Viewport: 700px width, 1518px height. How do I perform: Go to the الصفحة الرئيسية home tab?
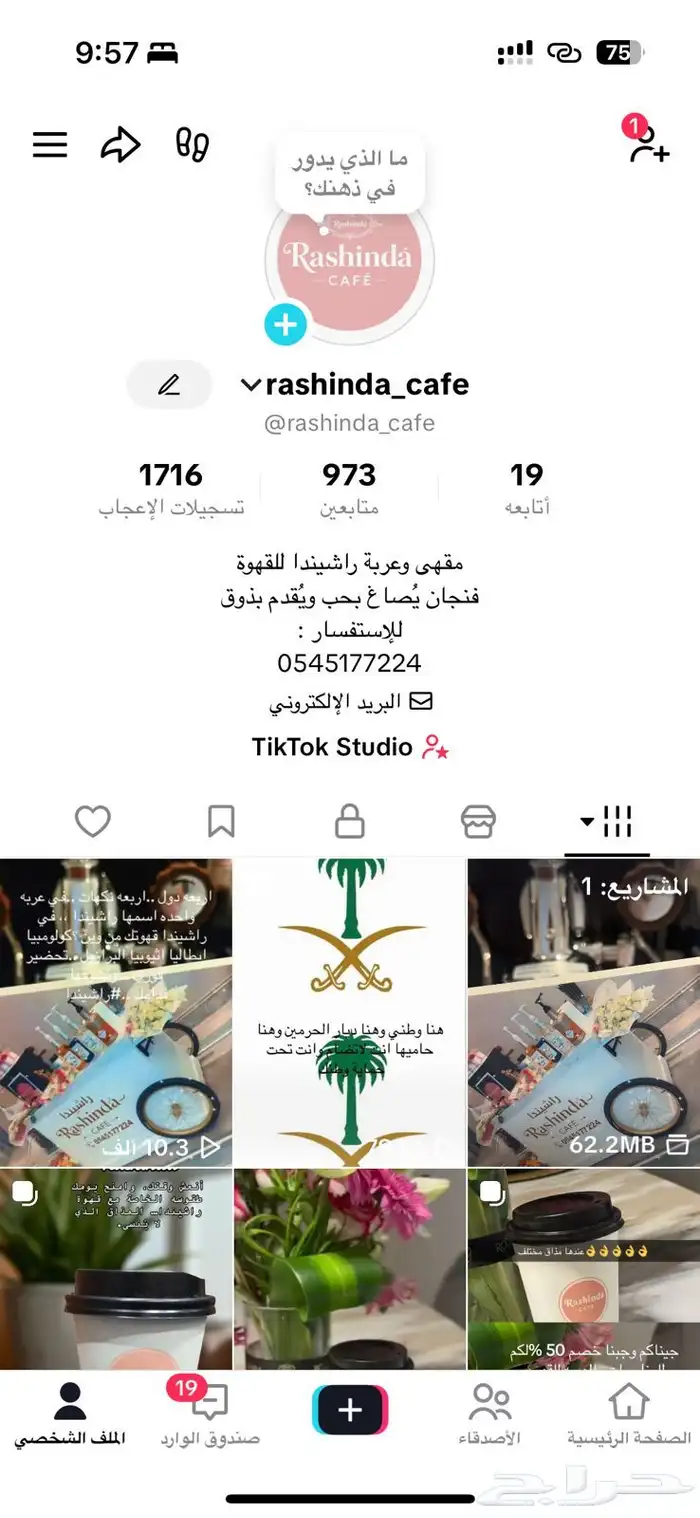(629, 1414)
